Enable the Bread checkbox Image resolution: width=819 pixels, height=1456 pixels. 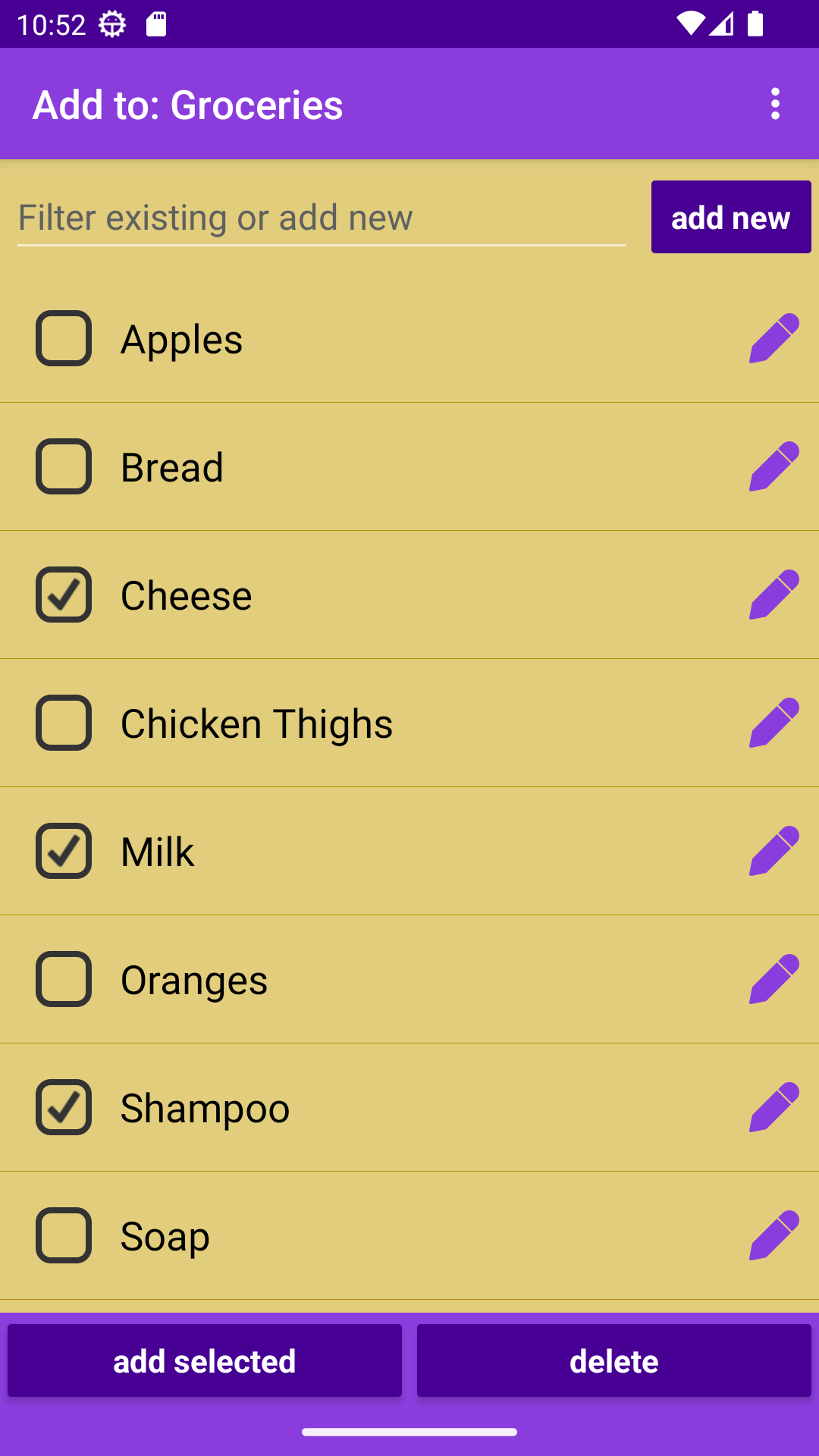[x=64, y=466]
